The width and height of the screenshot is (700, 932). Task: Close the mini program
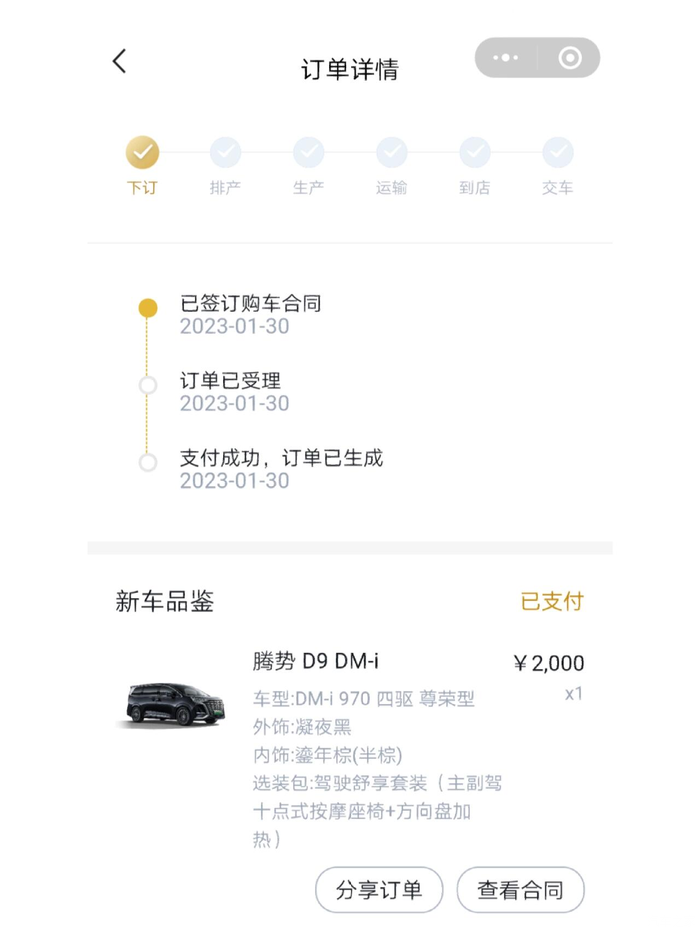[570, 58]
